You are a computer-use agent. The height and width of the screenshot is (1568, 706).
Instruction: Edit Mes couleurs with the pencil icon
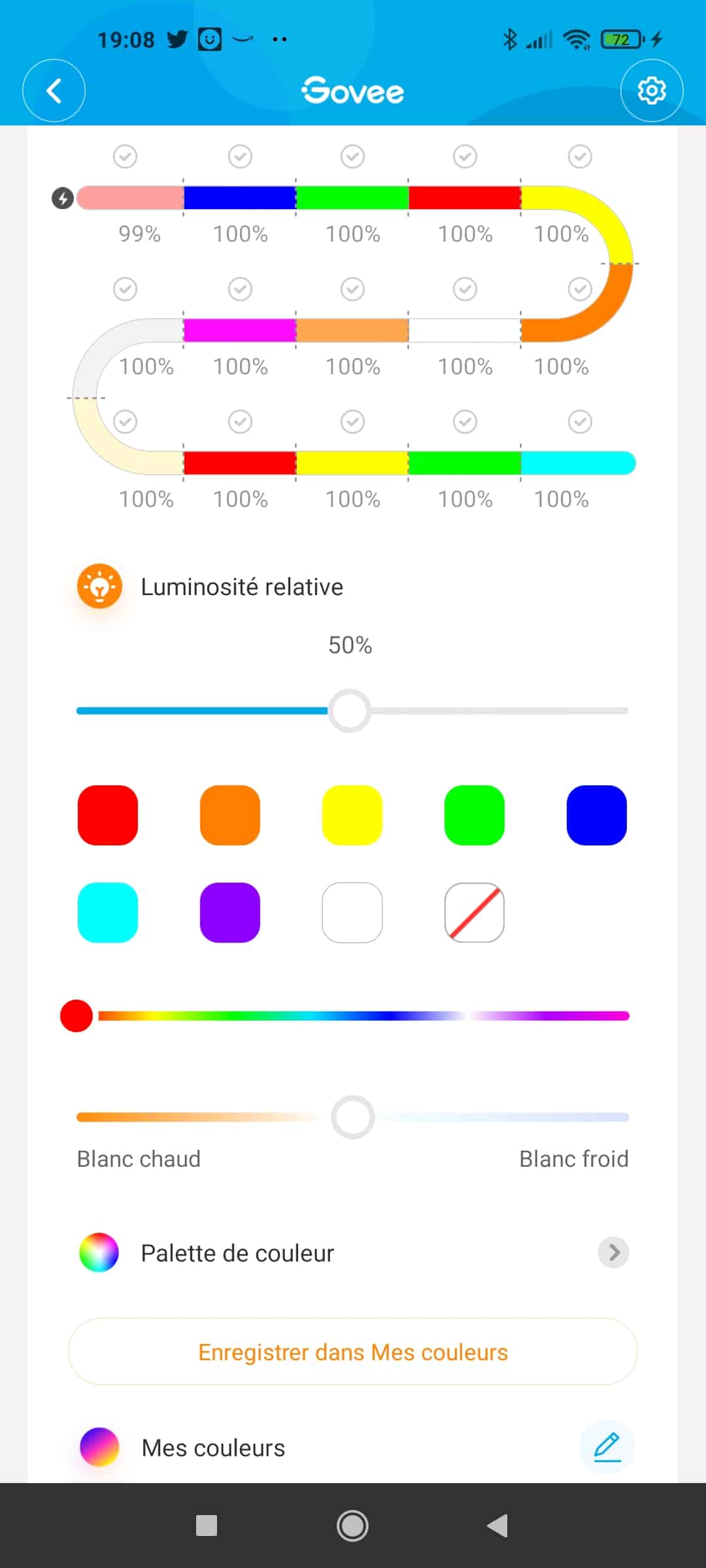pyautogui.click(x=607, y=1447)
